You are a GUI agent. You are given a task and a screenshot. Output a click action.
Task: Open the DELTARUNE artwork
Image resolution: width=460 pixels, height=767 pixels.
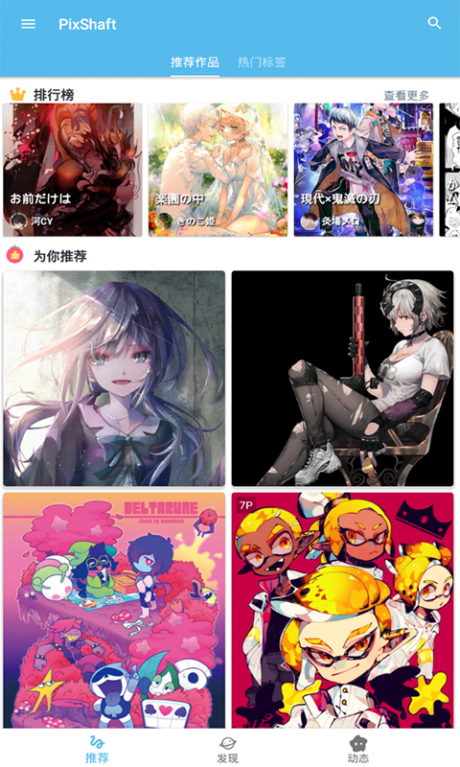[x=114, y=610]
